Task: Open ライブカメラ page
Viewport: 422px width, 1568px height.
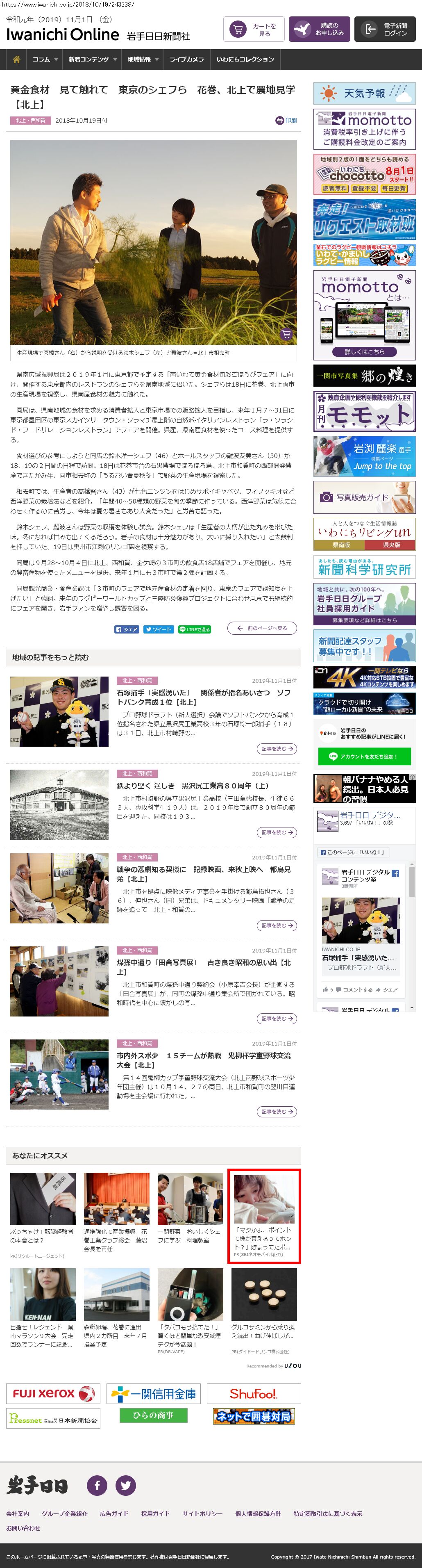Action: coord(186,59)
